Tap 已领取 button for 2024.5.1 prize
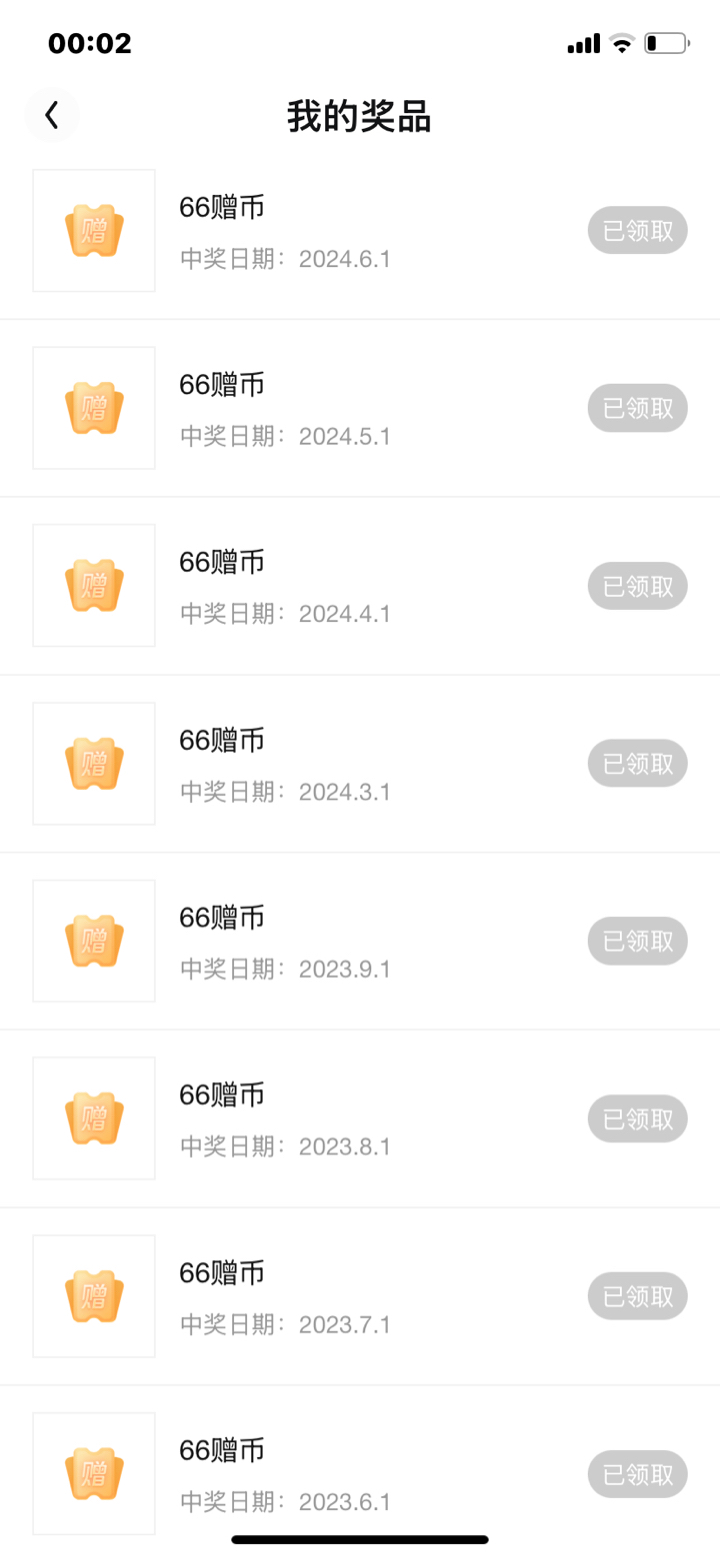Viewport: 720px width, 1559px height. (x=638, y=408)
